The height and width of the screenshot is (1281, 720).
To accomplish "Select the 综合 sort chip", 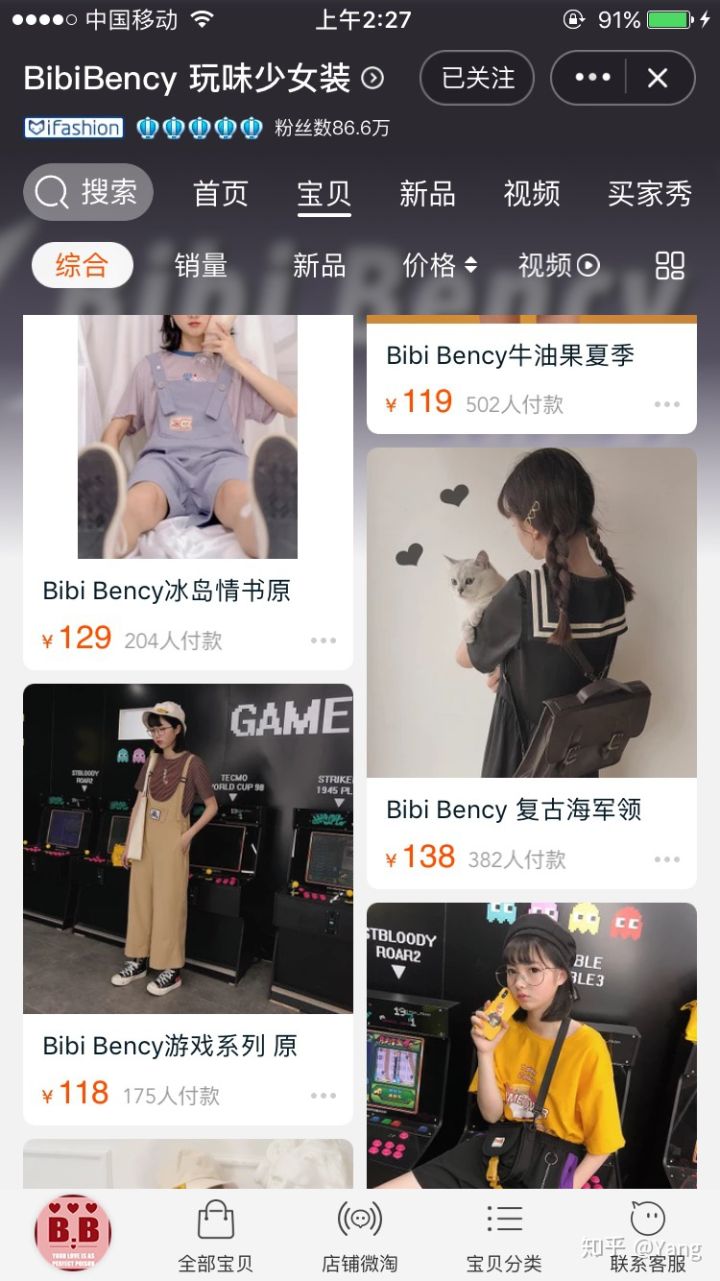I will (x=82, y=265).
